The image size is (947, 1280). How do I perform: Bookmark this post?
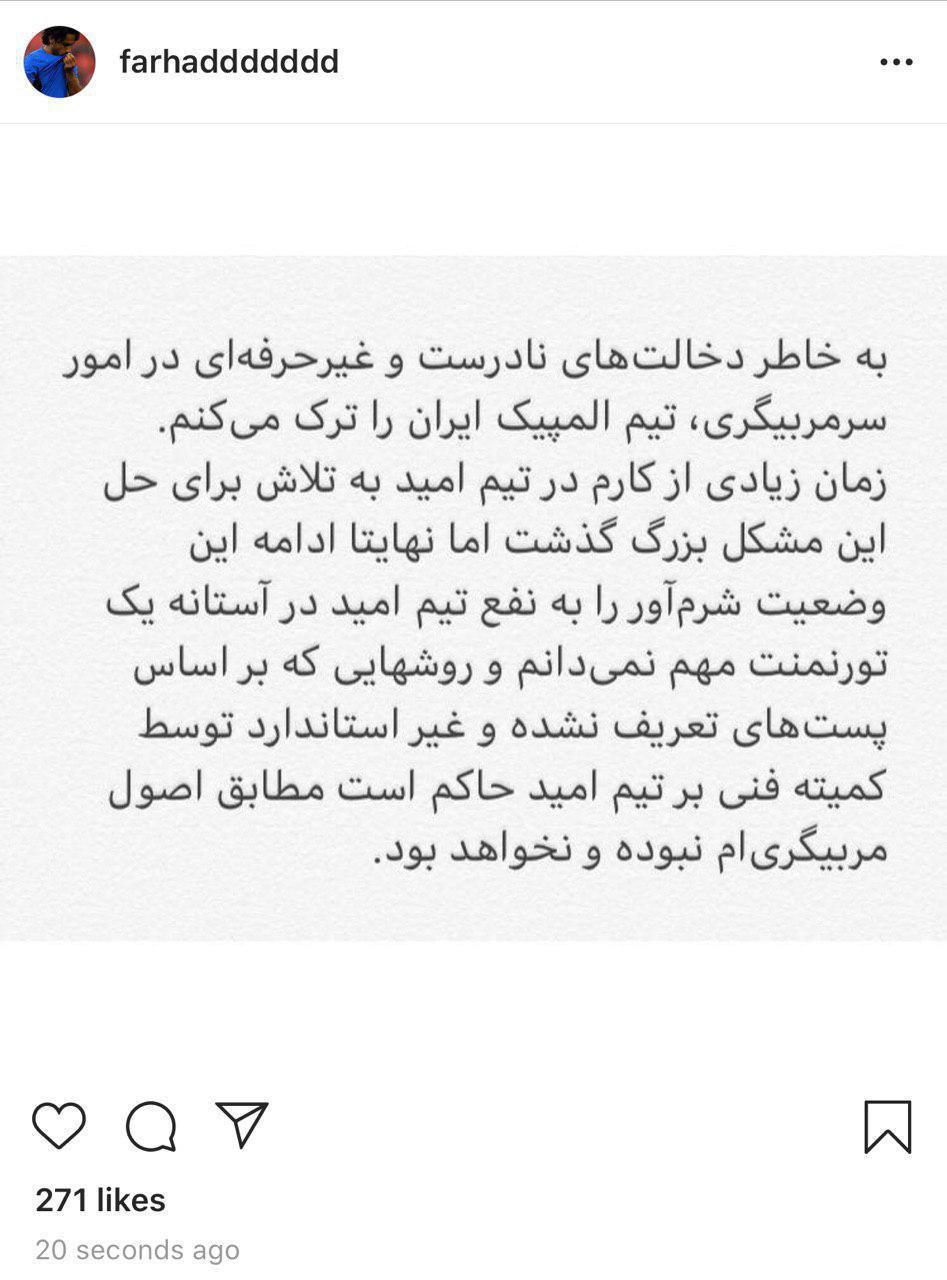coord(887,1126)
